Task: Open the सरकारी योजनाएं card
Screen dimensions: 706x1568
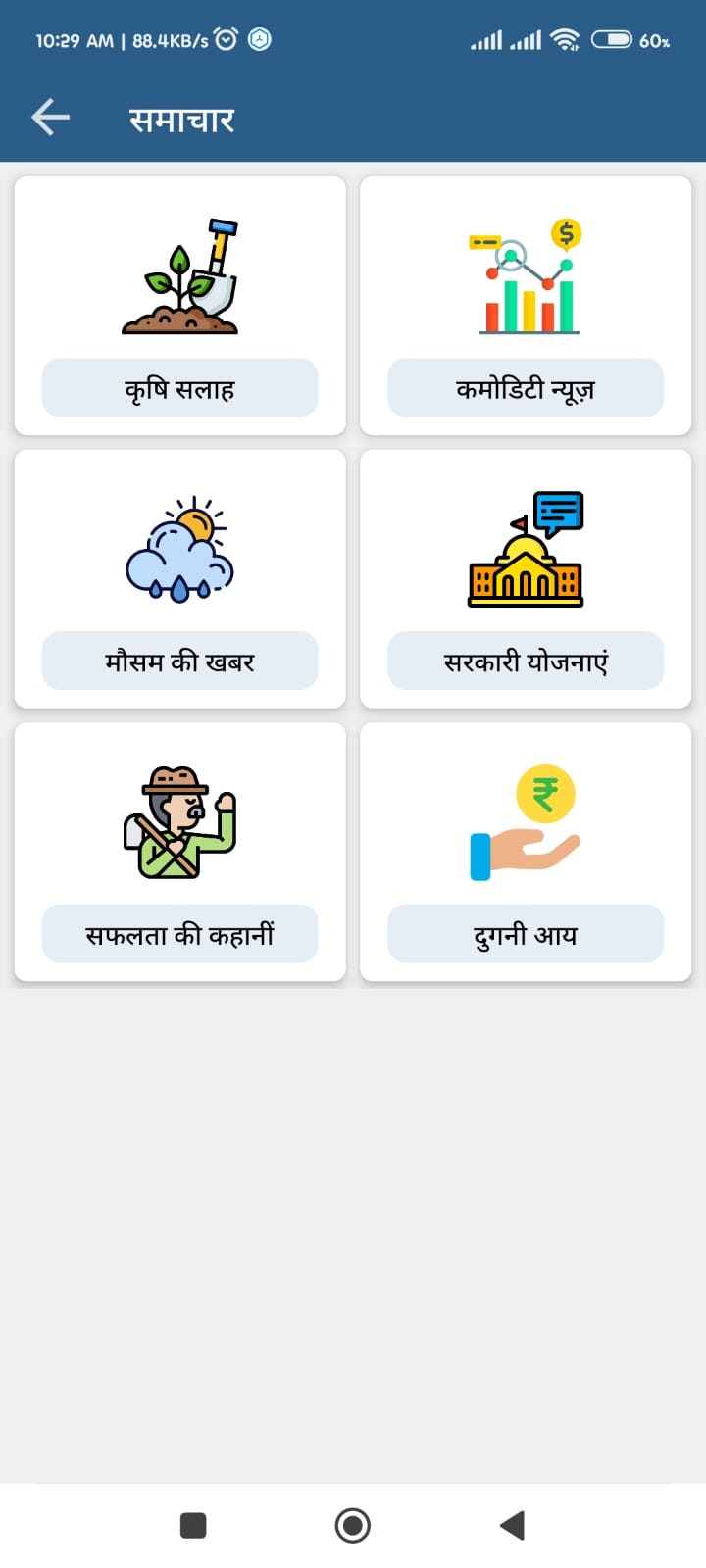Action: click(526, 579)
